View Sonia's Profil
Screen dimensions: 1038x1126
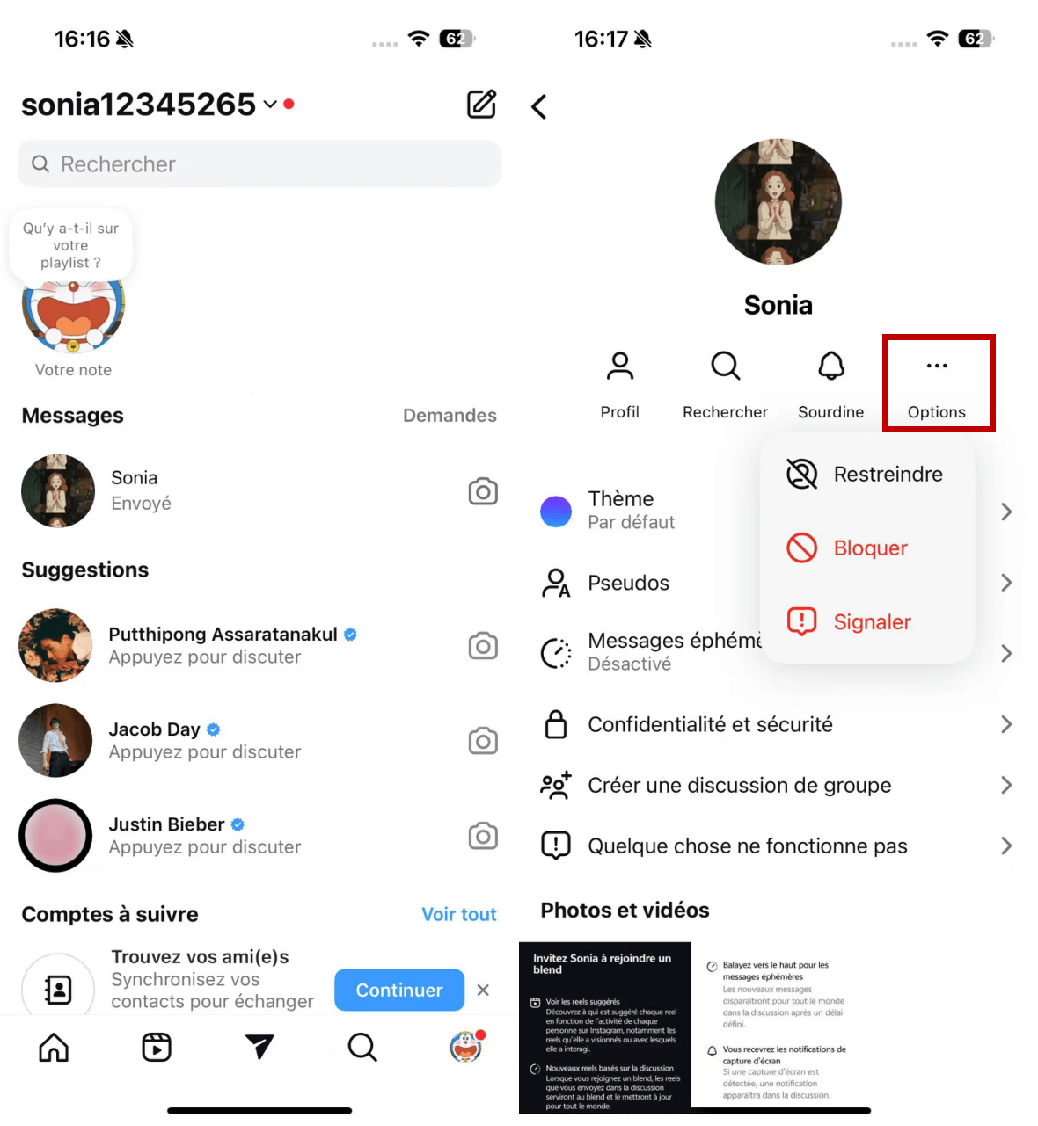coord(620,383)
